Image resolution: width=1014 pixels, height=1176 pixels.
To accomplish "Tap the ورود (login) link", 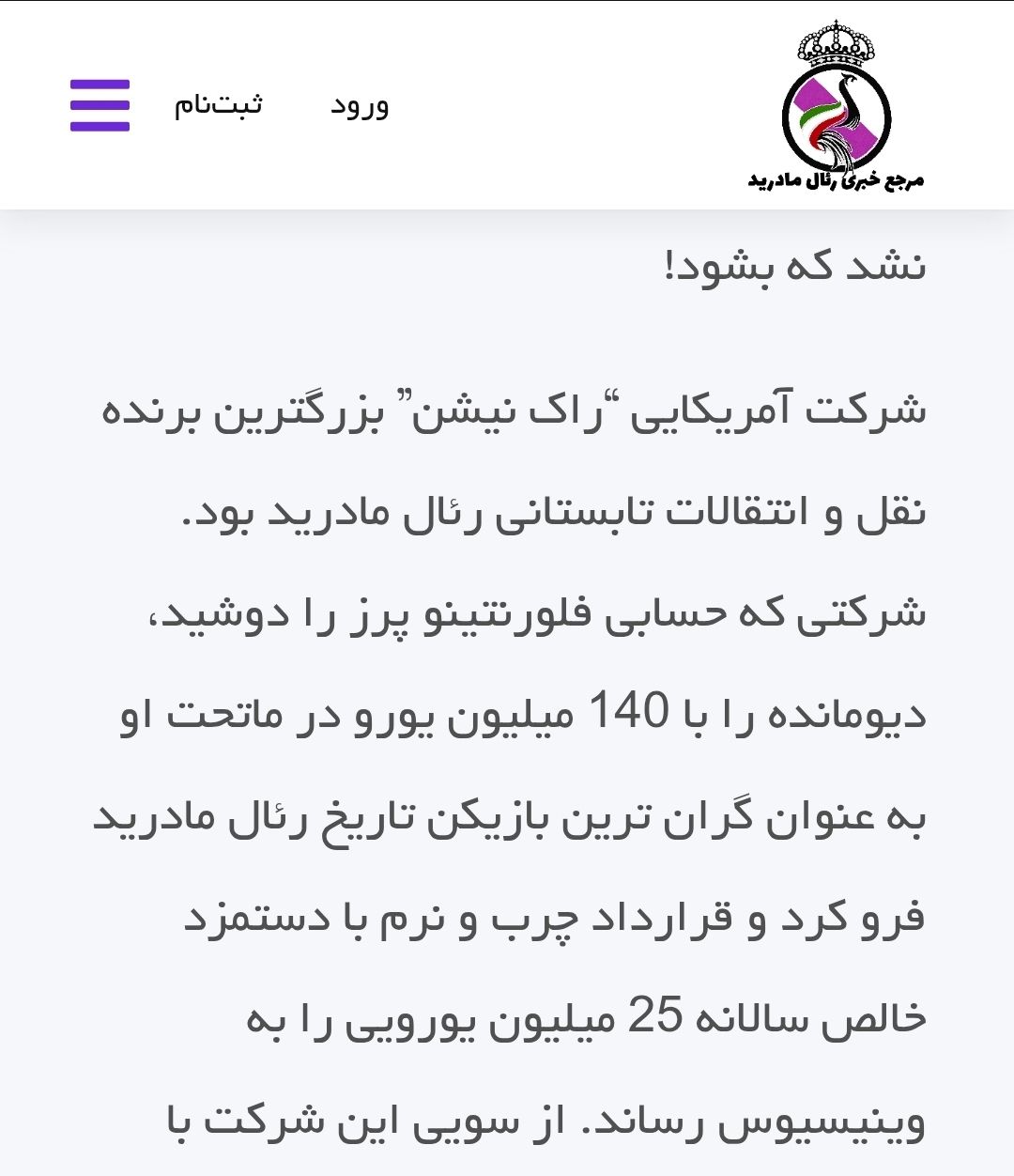I will point(360,106).
